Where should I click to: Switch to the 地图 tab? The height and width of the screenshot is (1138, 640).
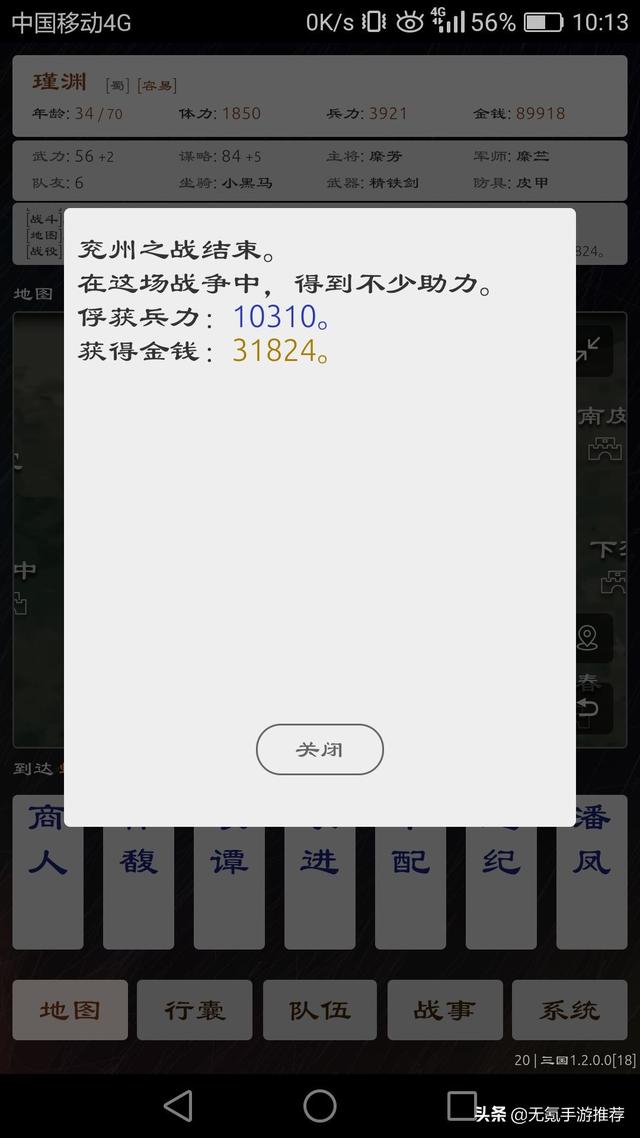70,1010
